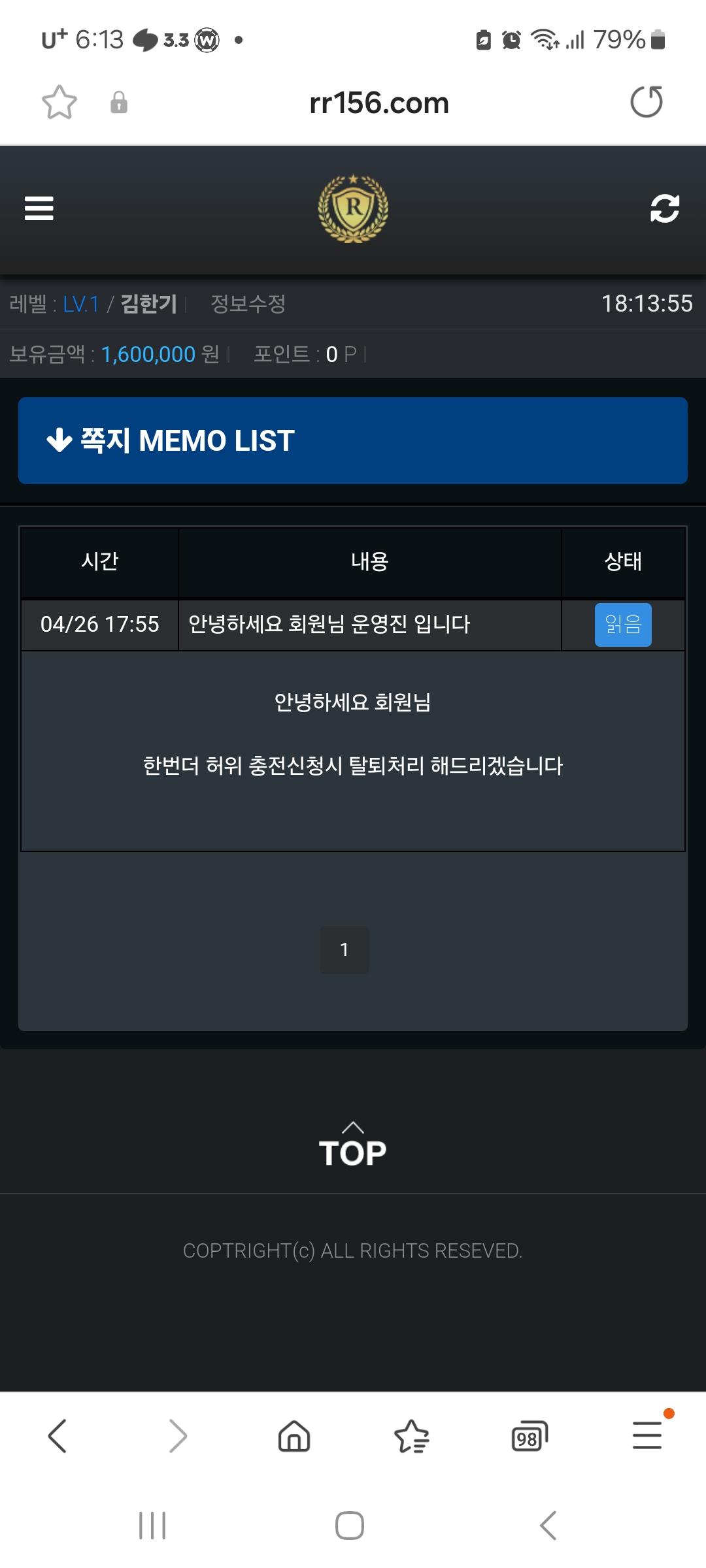706x1568 pixels.
Task: Tap the site refresh sync icon
Action: click(664, 209)
